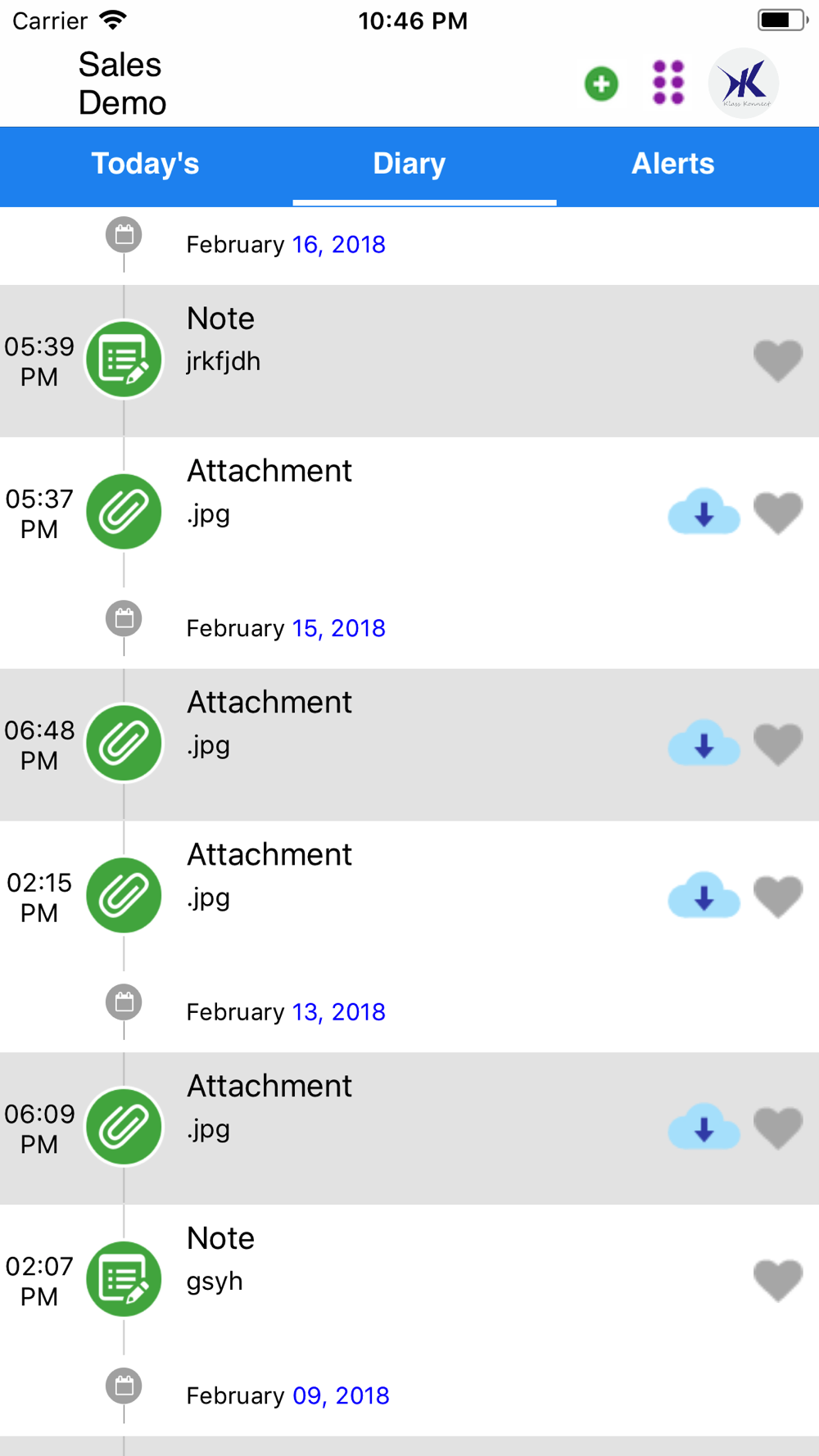Download the 06:09 PM attachment

click(704, 1128)
